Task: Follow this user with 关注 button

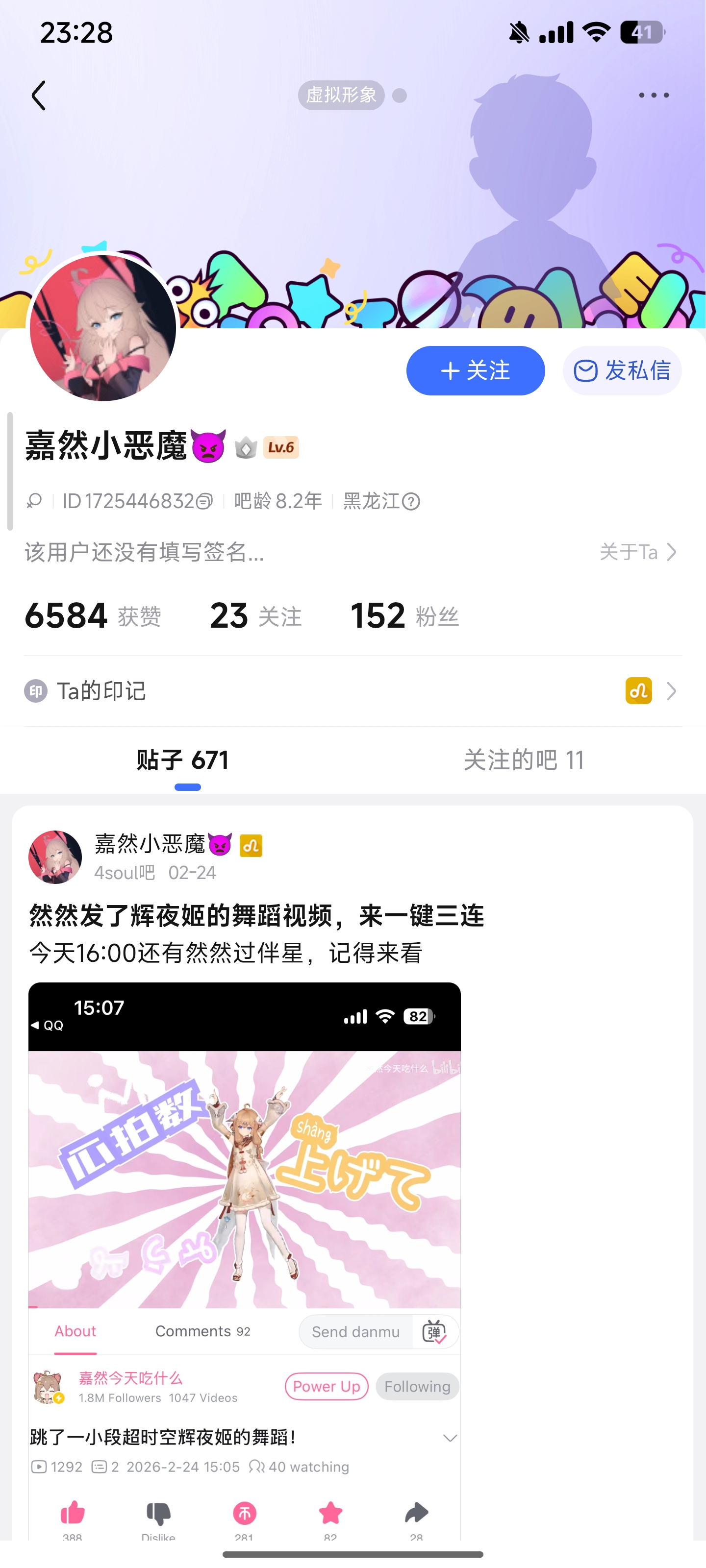Action: [475, 371]
